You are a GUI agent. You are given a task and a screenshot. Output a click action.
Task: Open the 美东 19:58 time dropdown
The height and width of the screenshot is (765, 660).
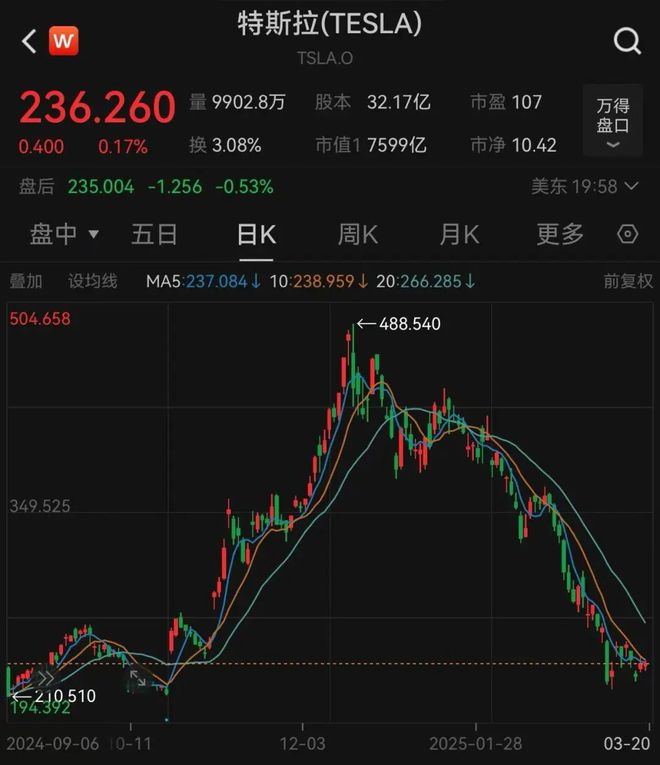[x=588, y=186]
